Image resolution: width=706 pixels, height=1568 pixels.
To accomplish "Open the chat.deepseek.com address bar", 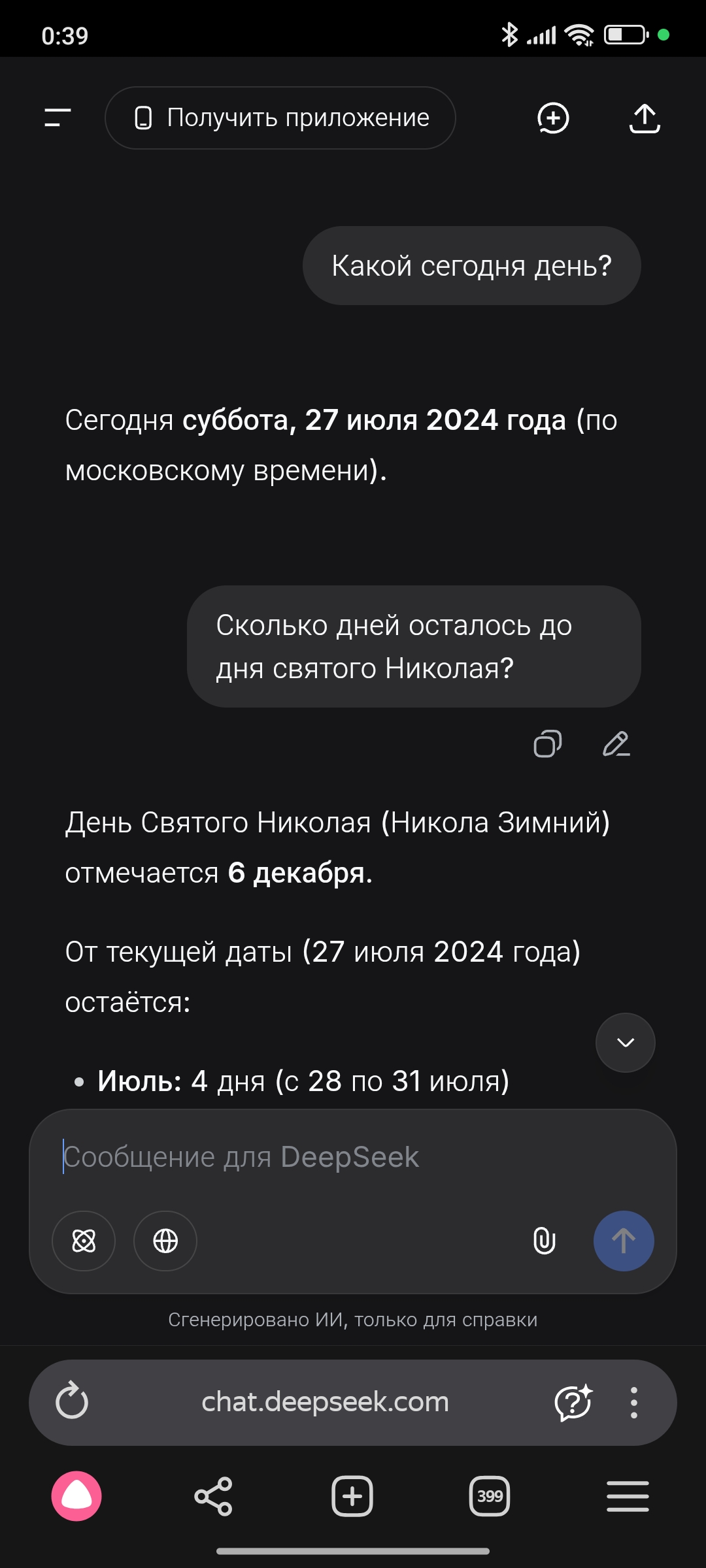I will 325,1402.
